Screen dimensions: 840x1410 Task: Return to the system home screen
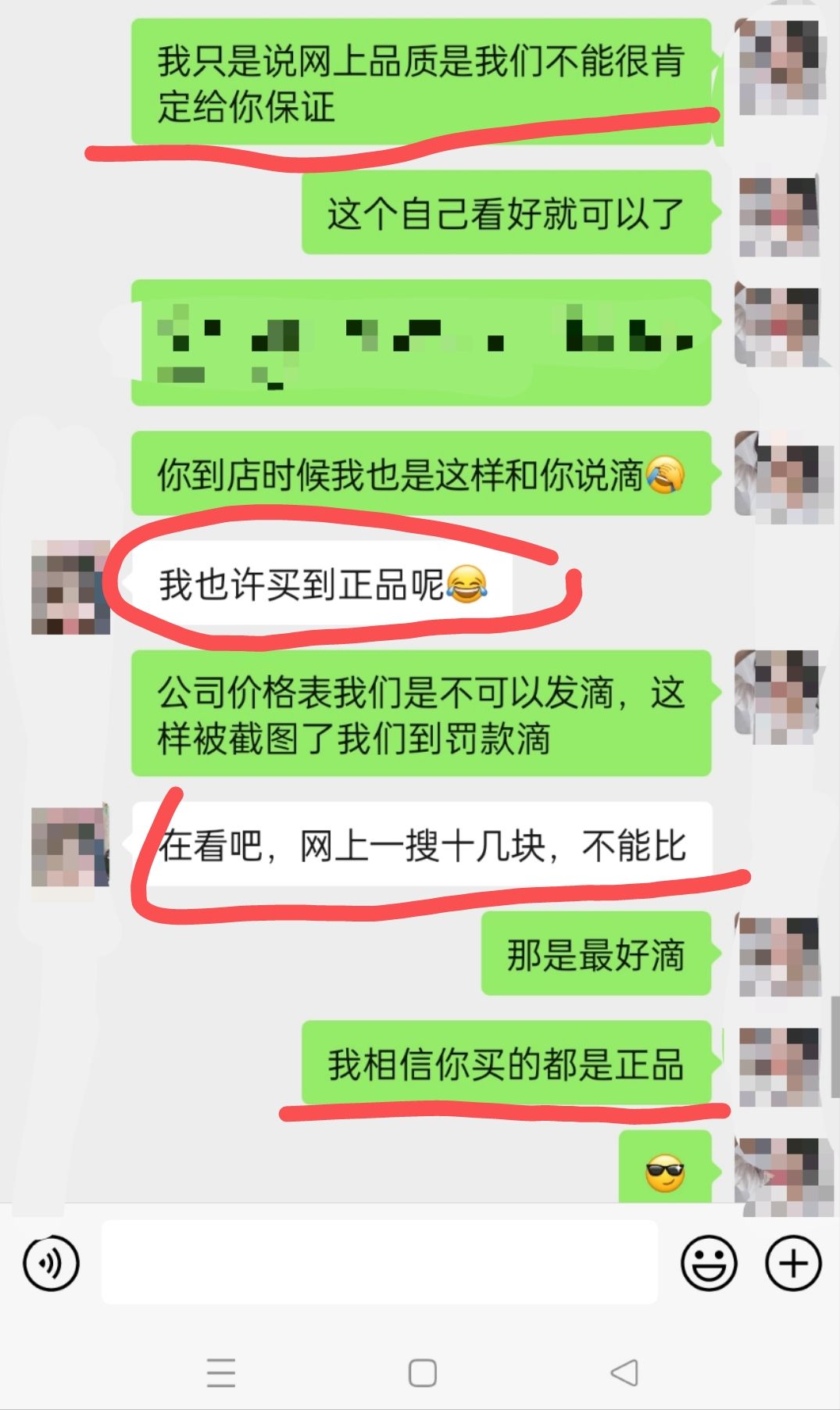[x=422, y=1372]
